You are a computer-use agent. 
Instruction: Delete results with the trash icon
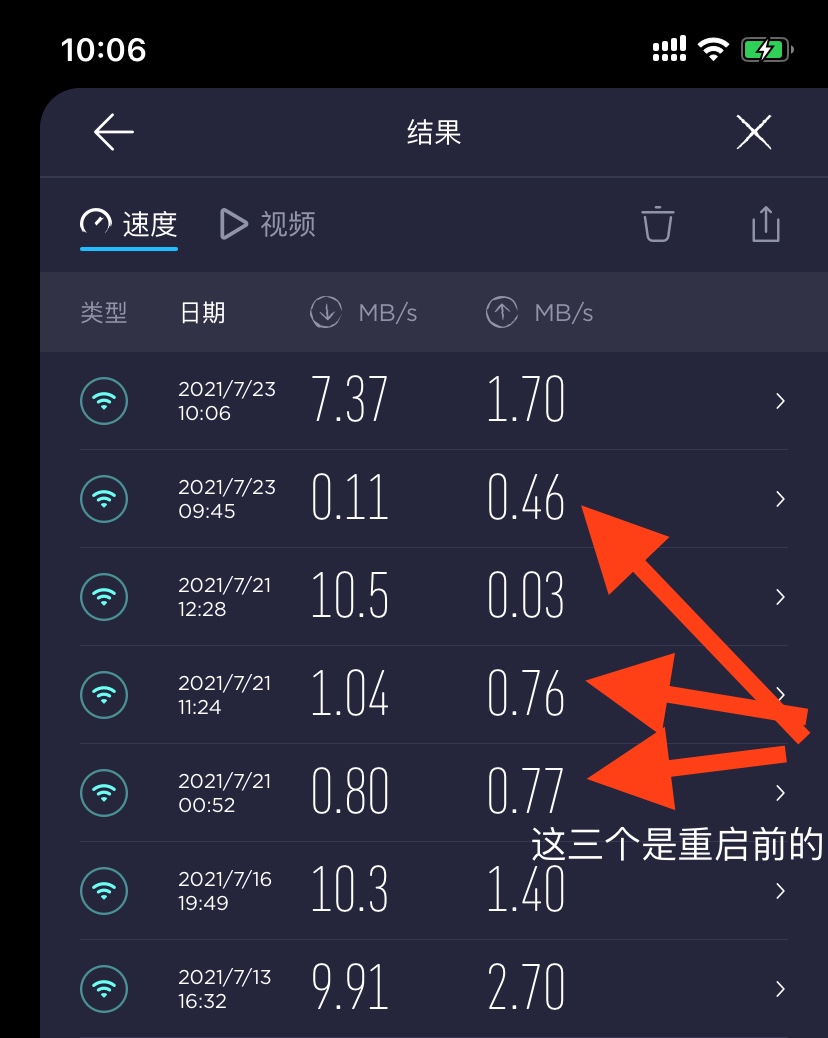(x=657, y=224)
